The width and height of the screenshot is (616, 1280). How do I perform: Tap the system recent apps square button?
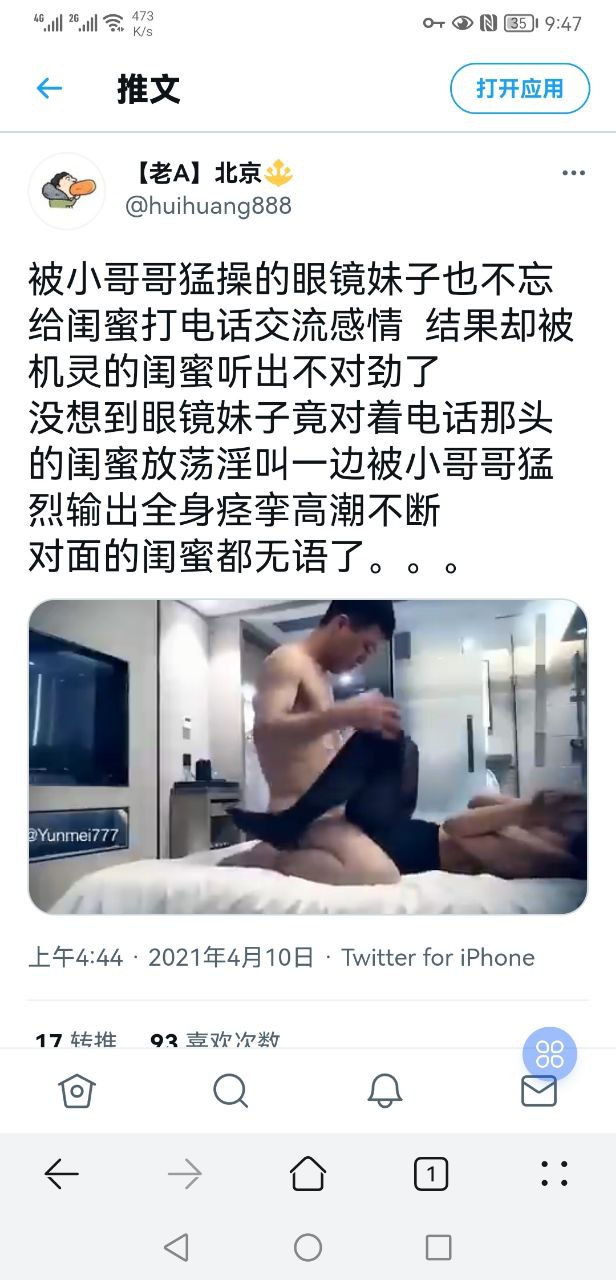(x=438, y=1246)
